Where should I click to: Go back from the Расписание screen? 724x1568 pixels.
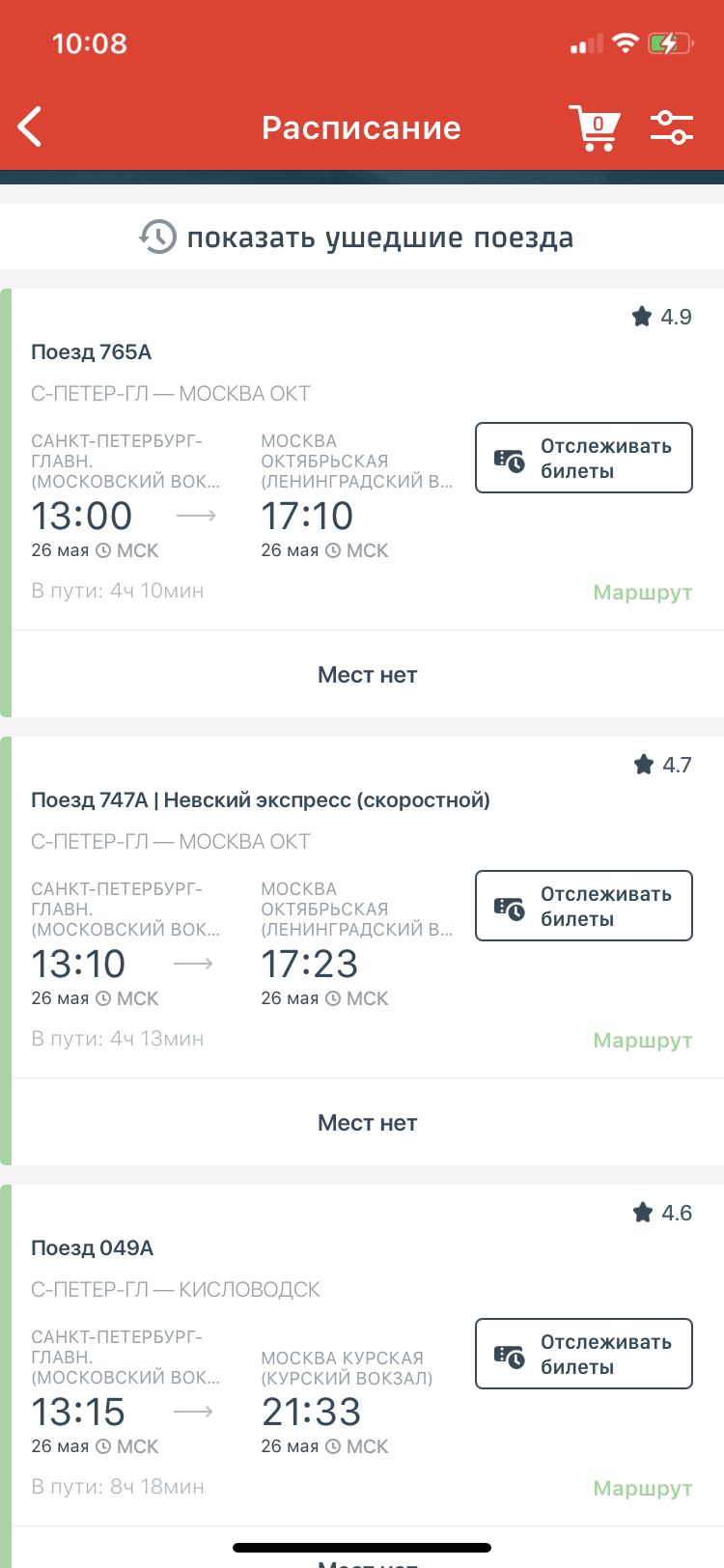point(31,127)
